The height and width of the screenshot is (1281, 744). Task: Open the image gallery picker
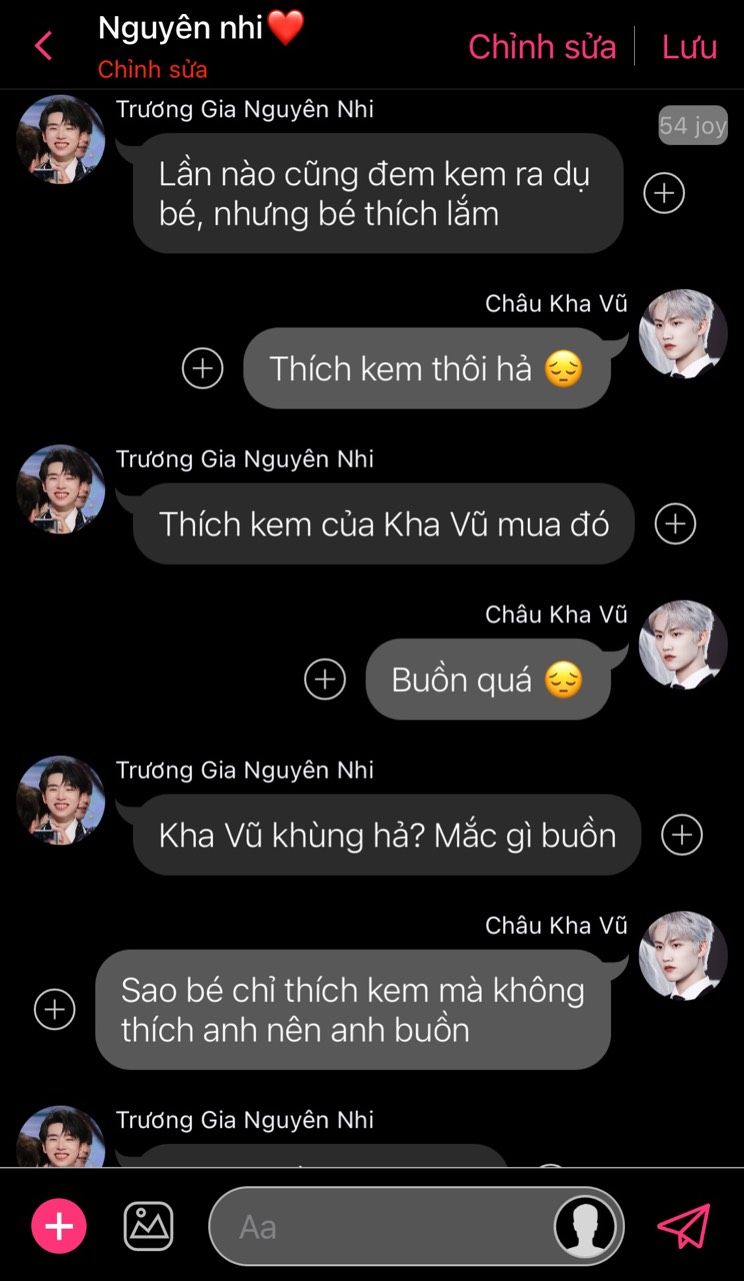(x=148, y=1226)
